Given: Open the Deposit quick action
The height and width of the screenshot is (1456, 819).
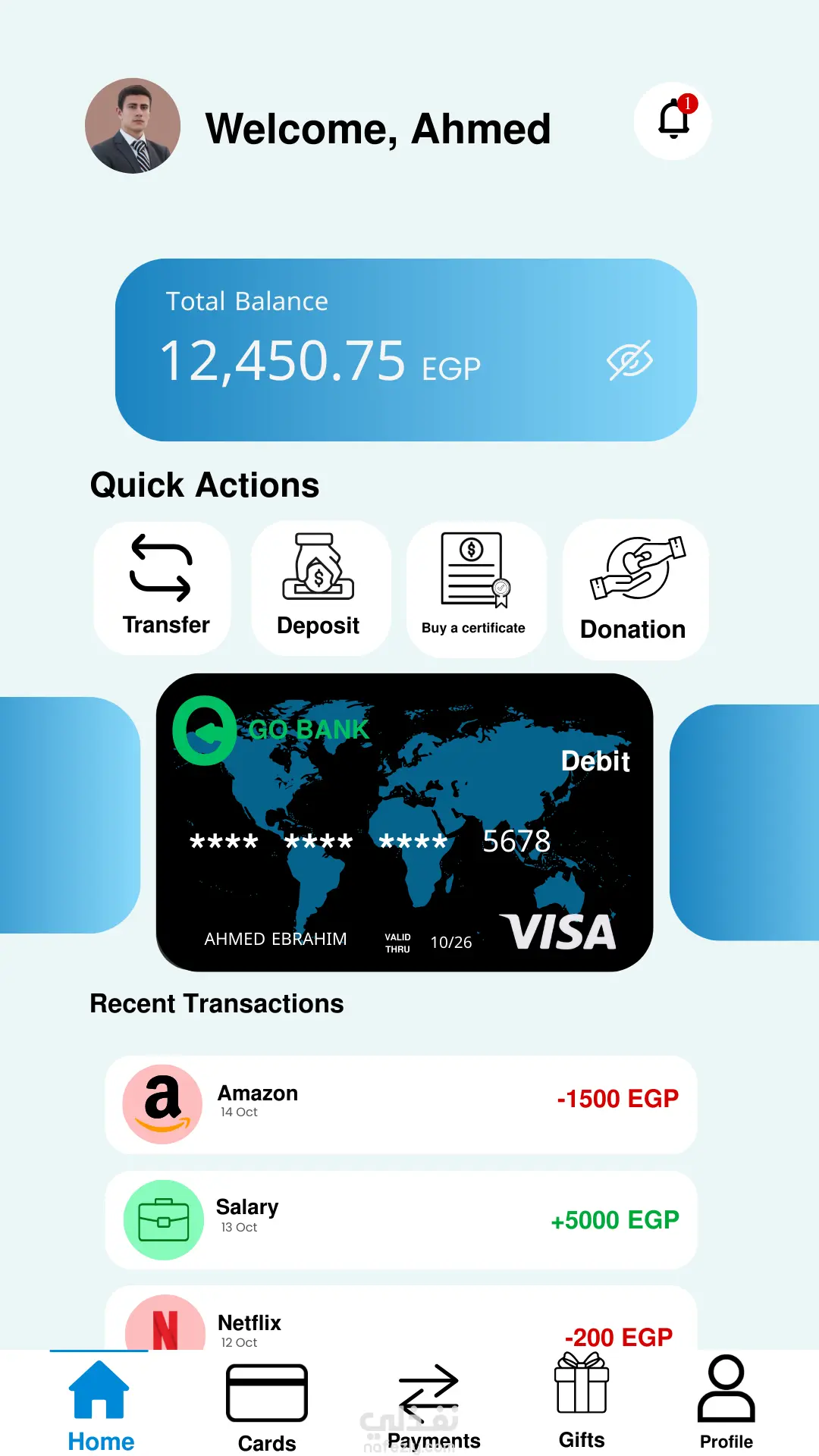Looking at the screenshot, I should (320, 588).
